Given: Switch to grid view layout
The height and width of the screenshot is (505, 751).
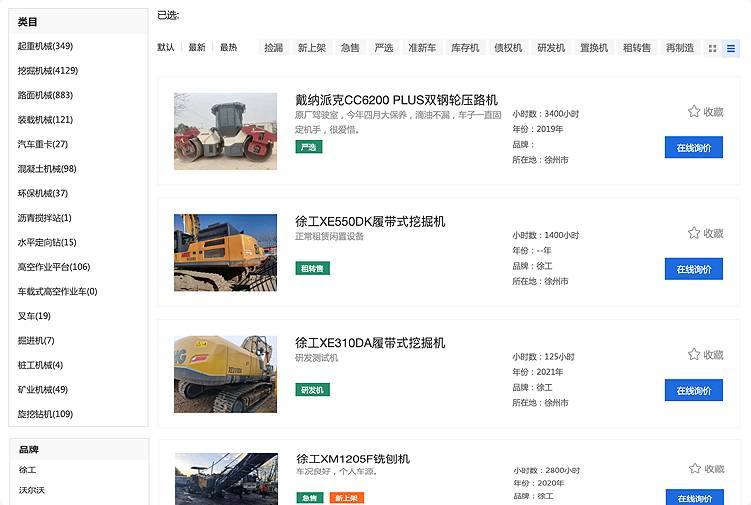Looking at the screenshot, I should (x=712, y=48).
